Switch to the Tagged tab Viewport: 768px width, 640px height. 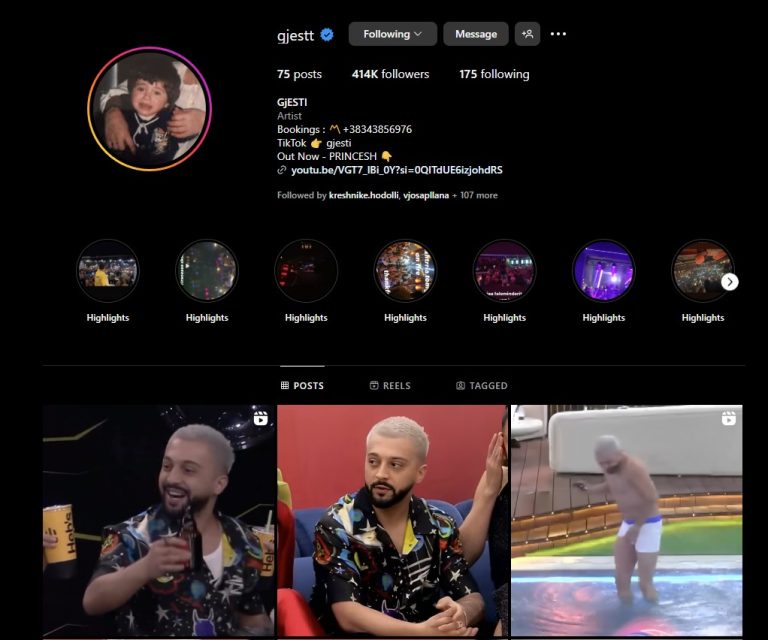482,386
